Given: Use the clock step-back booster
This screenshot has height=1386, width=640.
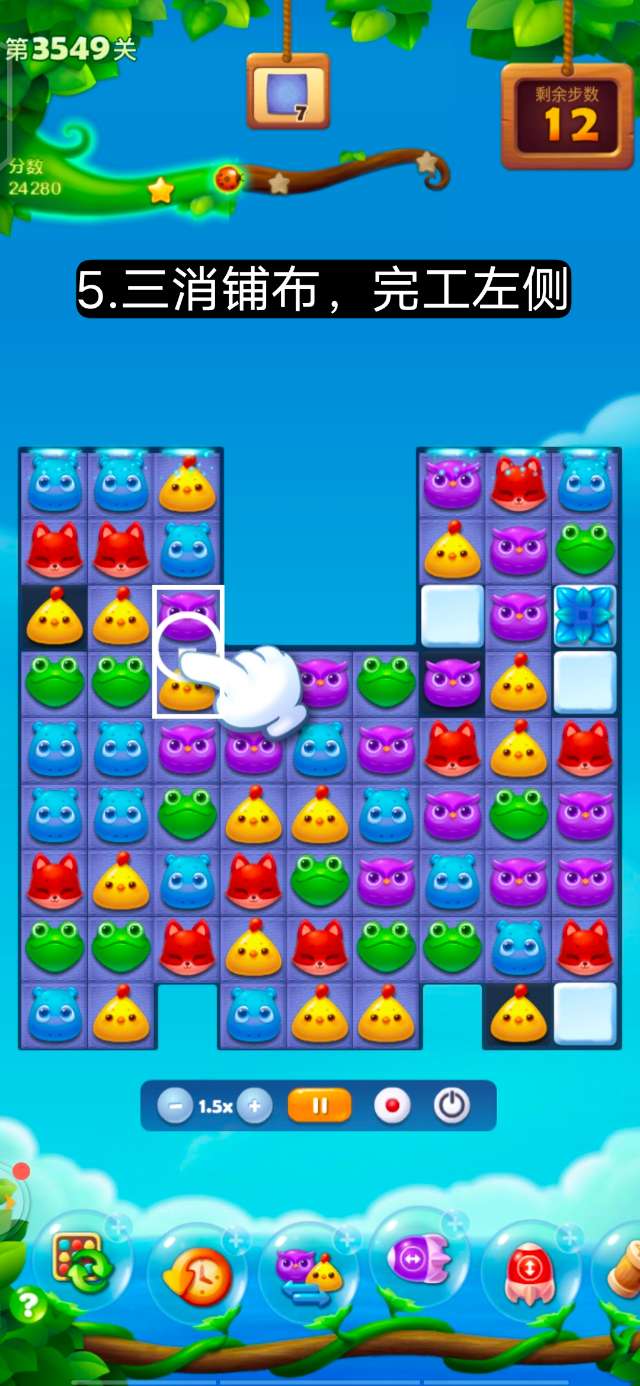Looking at the screenshot, I should [x=196, y=1272].
